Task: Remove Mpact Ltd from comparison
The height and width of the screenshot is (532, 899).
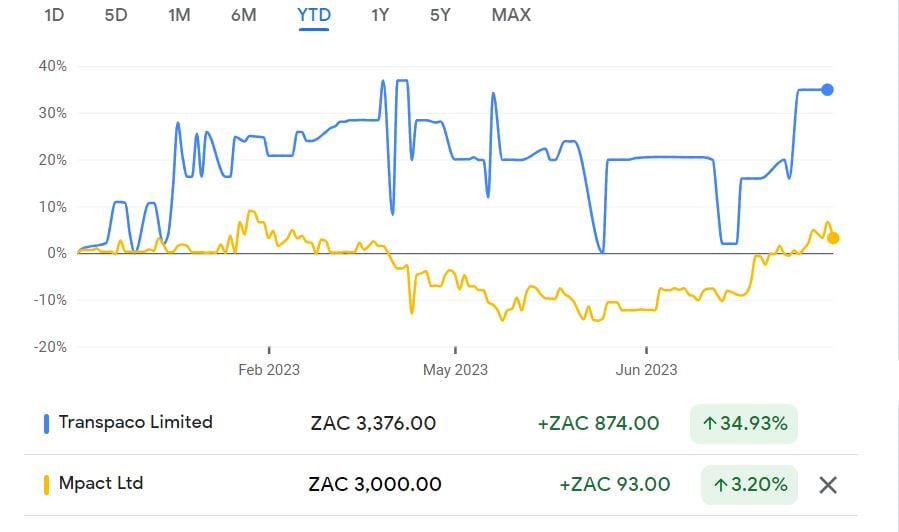Action: [x=828, y=485]
